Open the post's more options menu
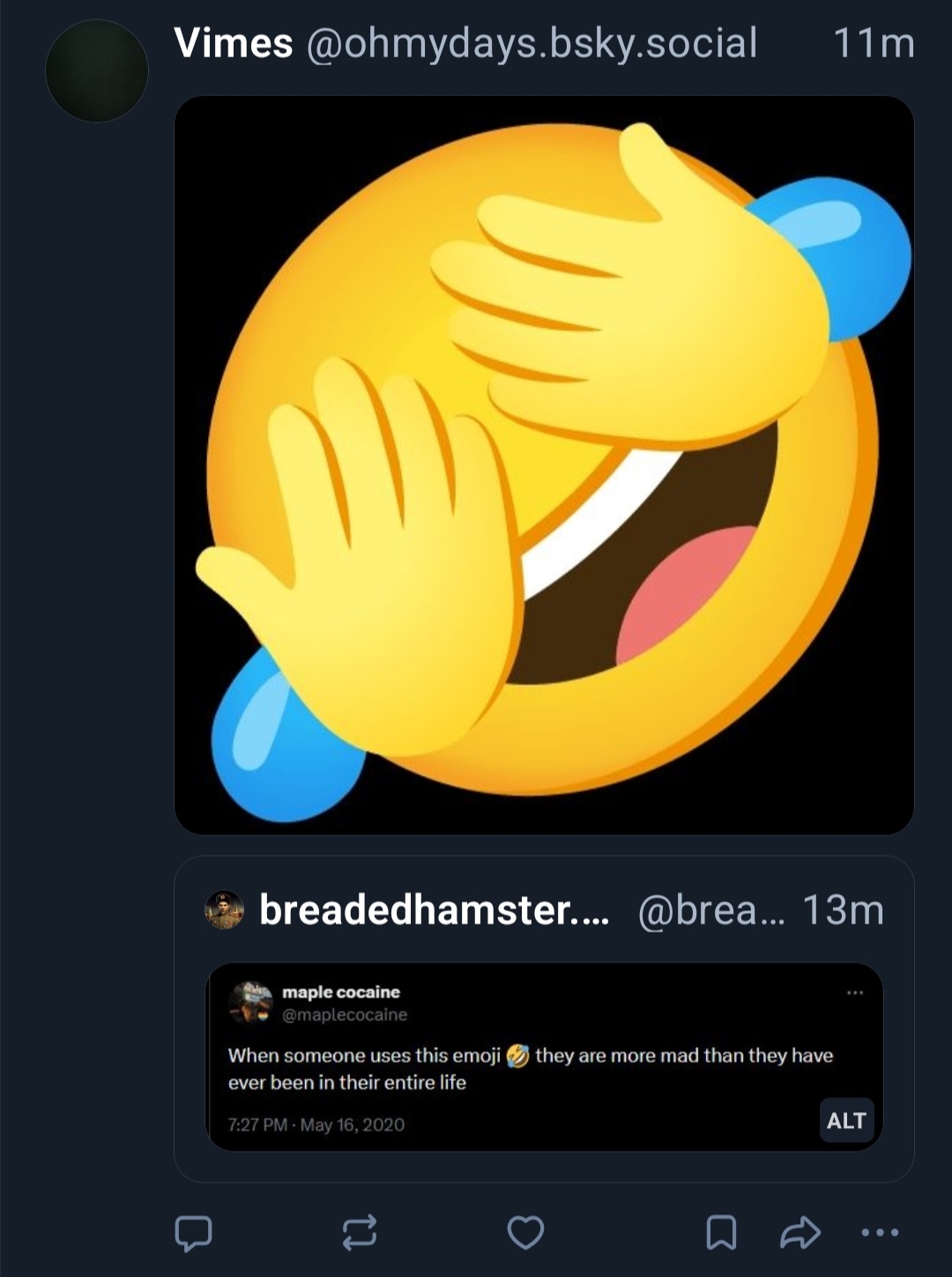The width and height of the screenshot is (952, 1277). [880, 1232]
